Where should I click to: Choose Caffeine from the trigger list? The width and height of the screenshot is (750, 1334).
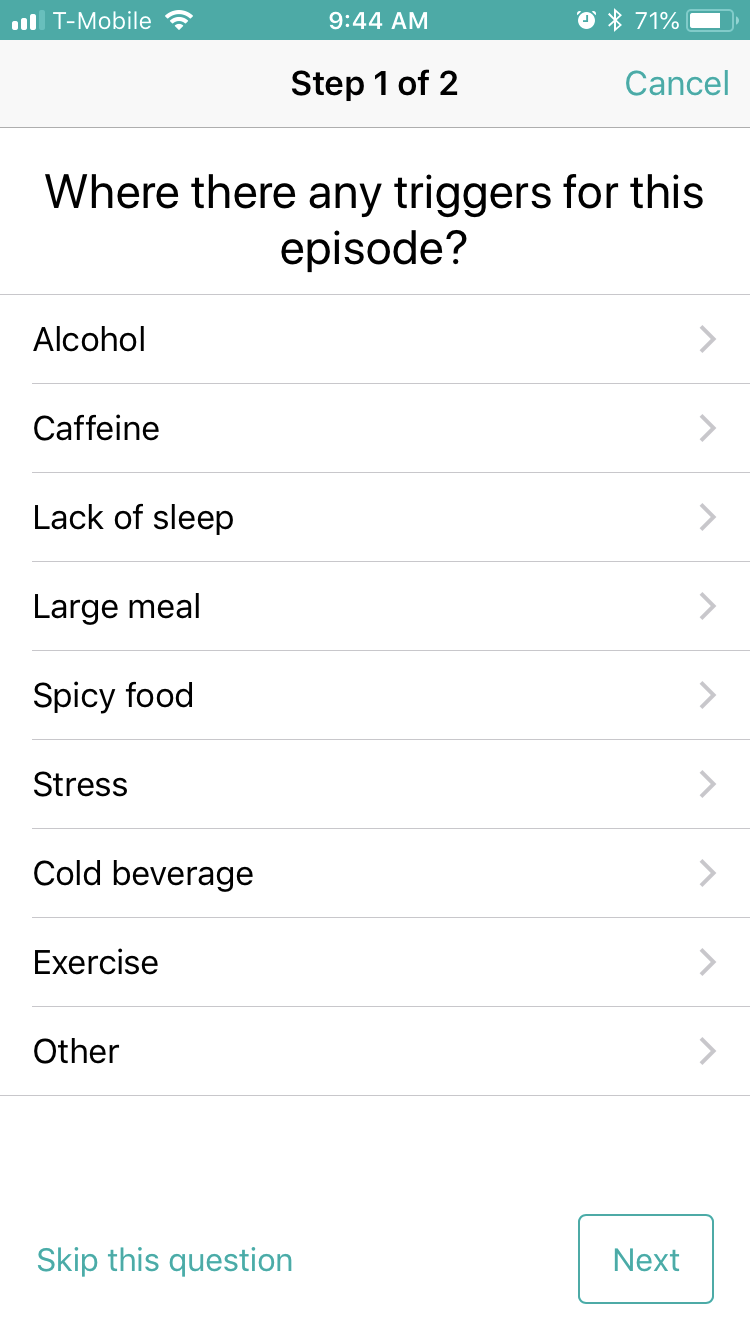375,429
